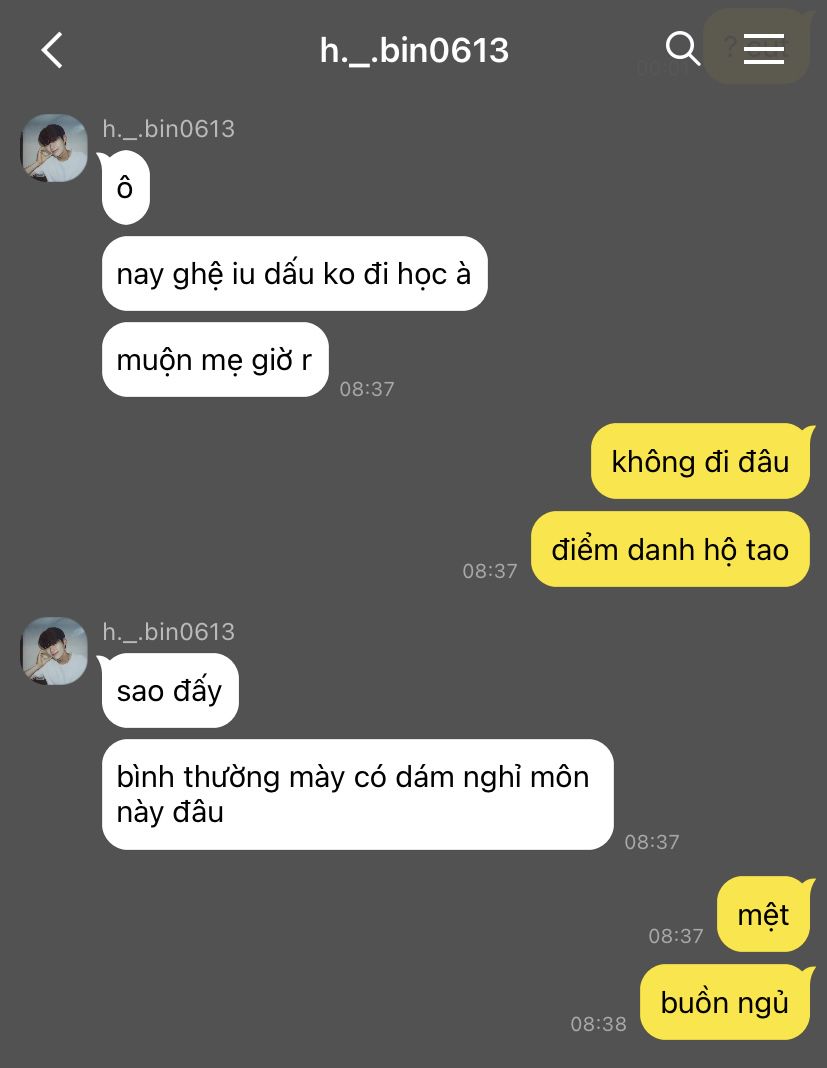Open h._.bin0613's avatar beside "sao đấy"

click(54, 651)
